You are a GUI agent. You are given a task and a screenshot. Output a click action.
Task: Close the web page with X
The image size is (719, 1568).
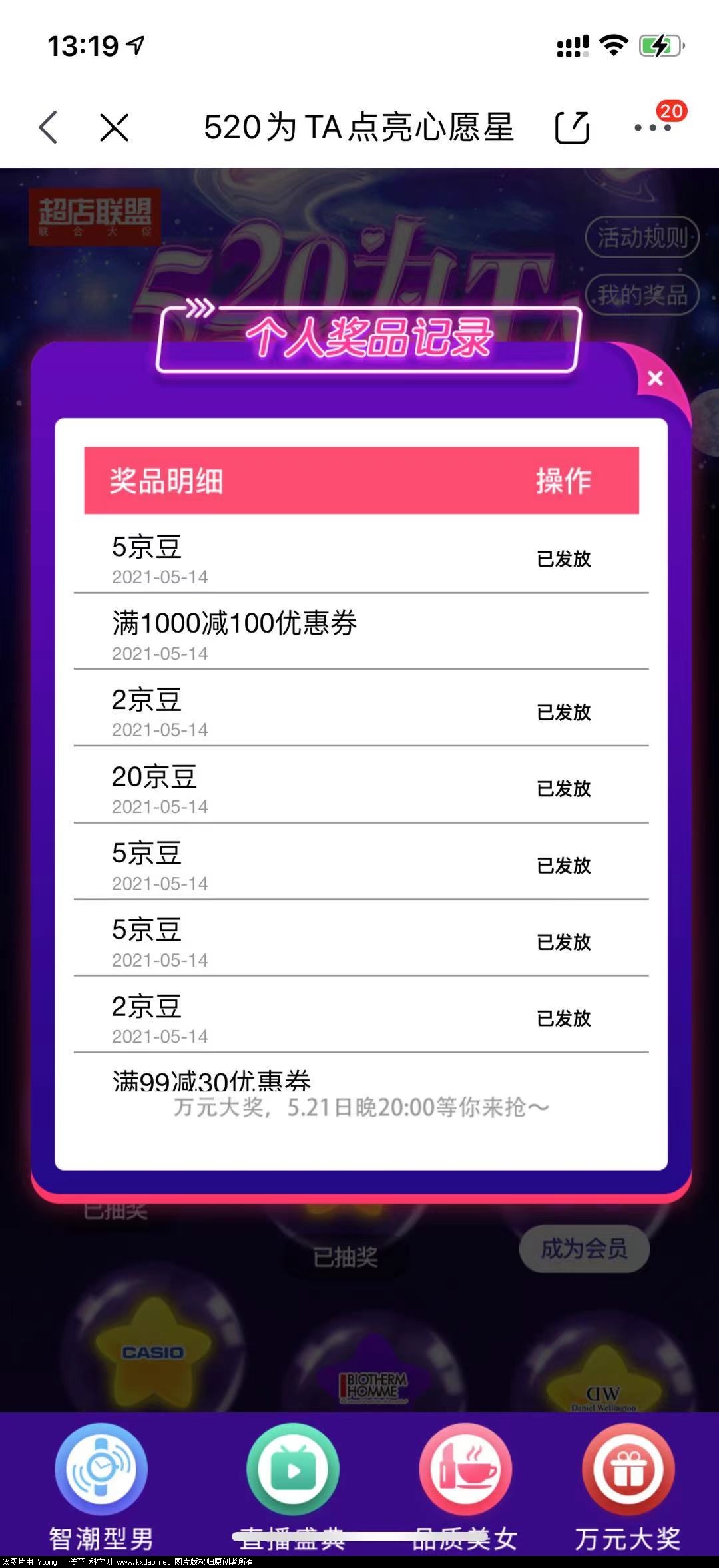point(114,127)
